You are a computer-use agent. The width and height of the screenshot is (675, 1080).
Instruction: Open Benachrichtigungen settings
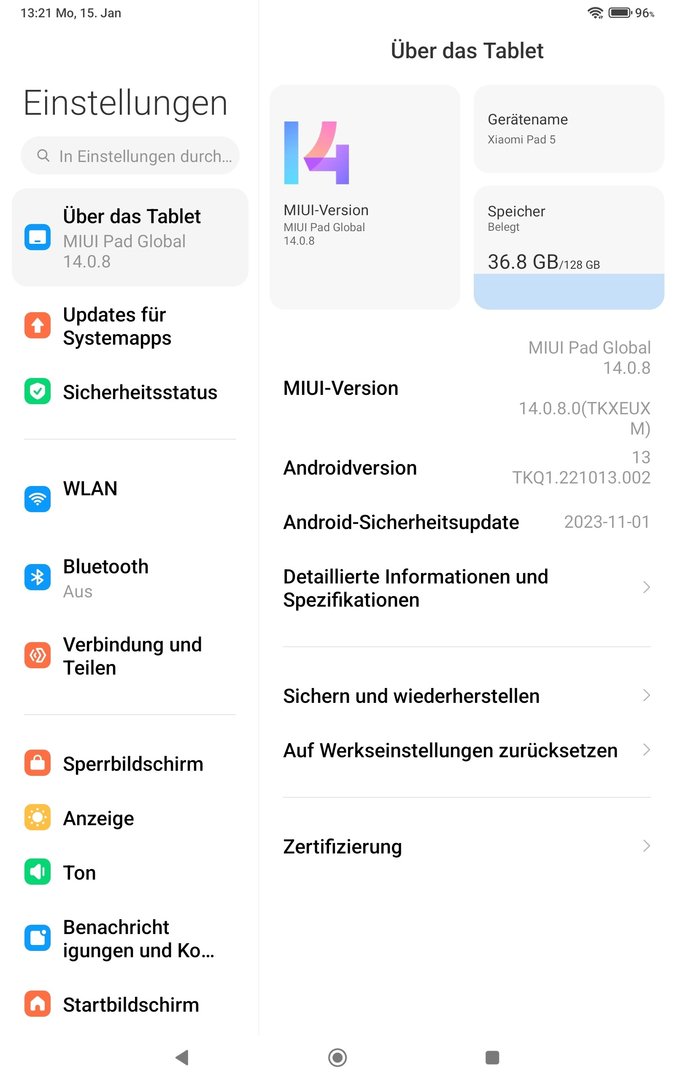pos(130,938)
